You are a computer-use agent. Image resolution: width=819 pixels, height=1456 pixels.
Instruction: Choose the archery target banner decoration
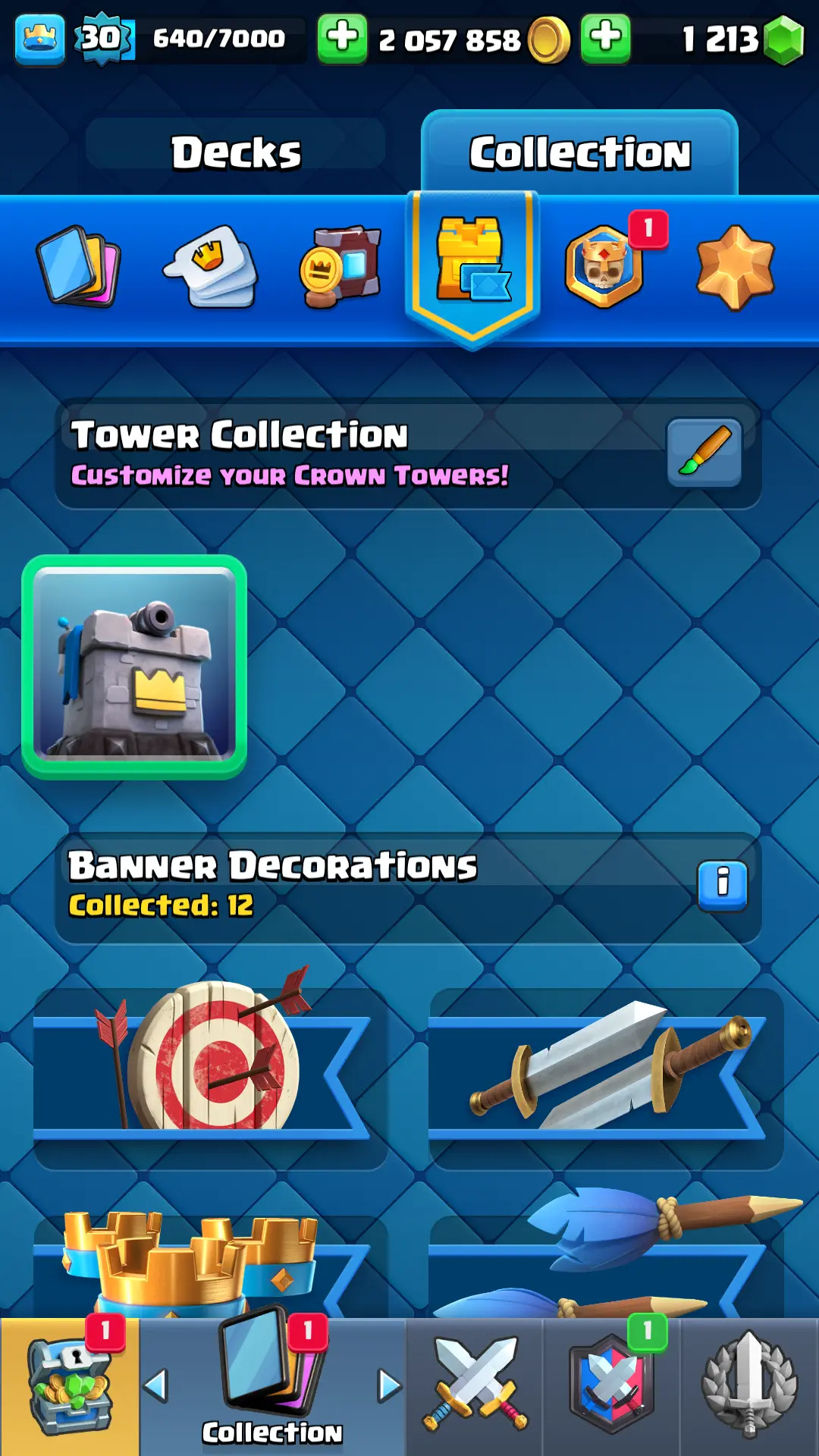tap(209, 1069)
